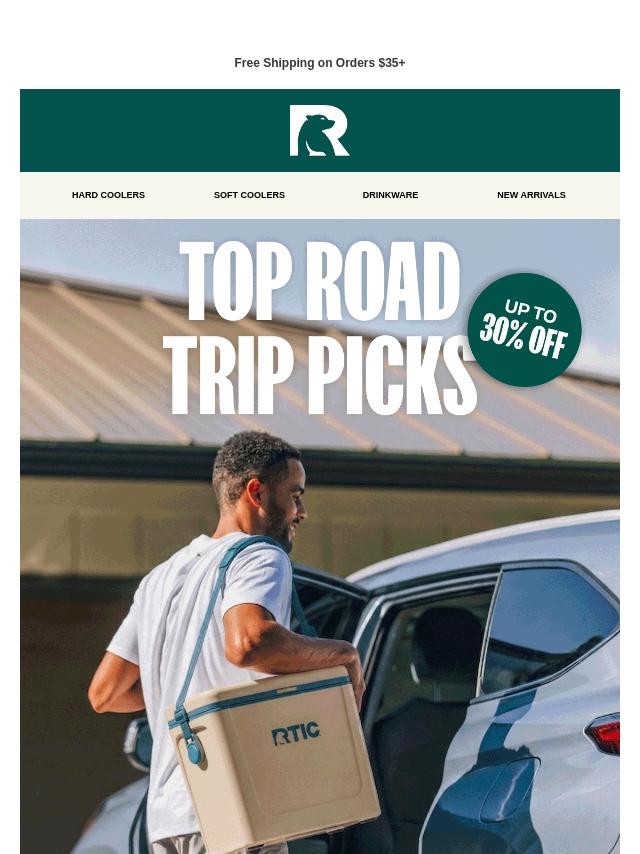Tap the RTIC bear logo header
This screenshot has width=640, height=854.
319,131
